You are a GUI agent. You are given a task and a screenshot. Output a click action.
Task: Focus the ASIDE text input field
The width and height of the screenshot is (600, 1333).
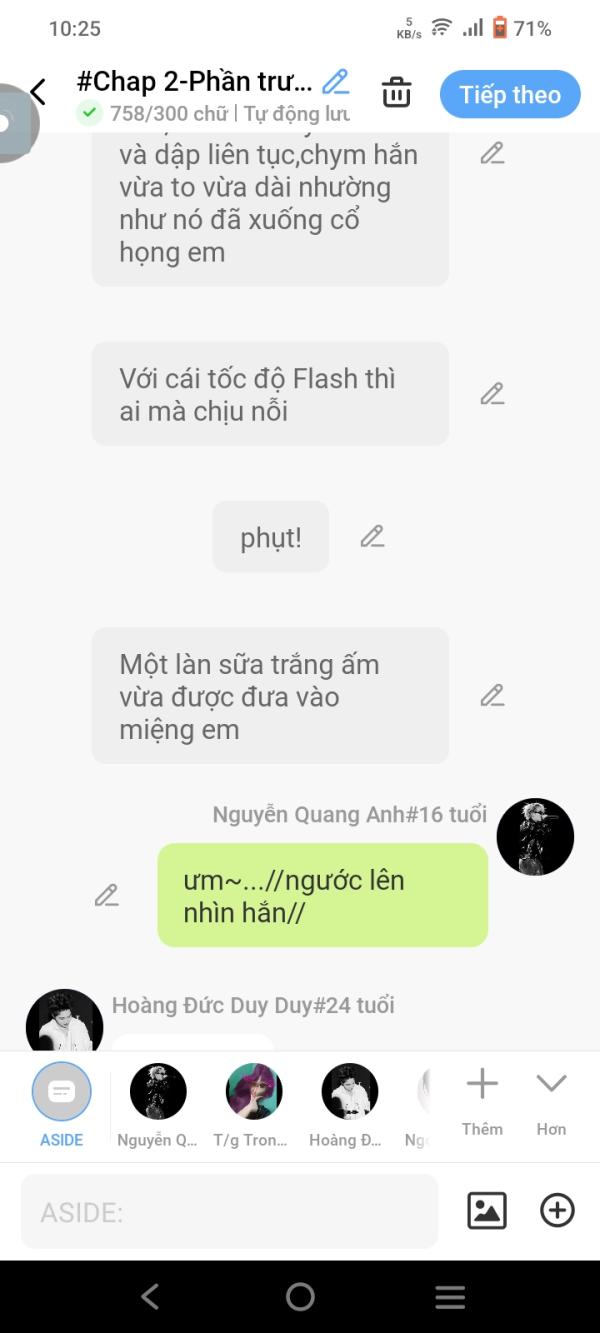point(230,1212)
